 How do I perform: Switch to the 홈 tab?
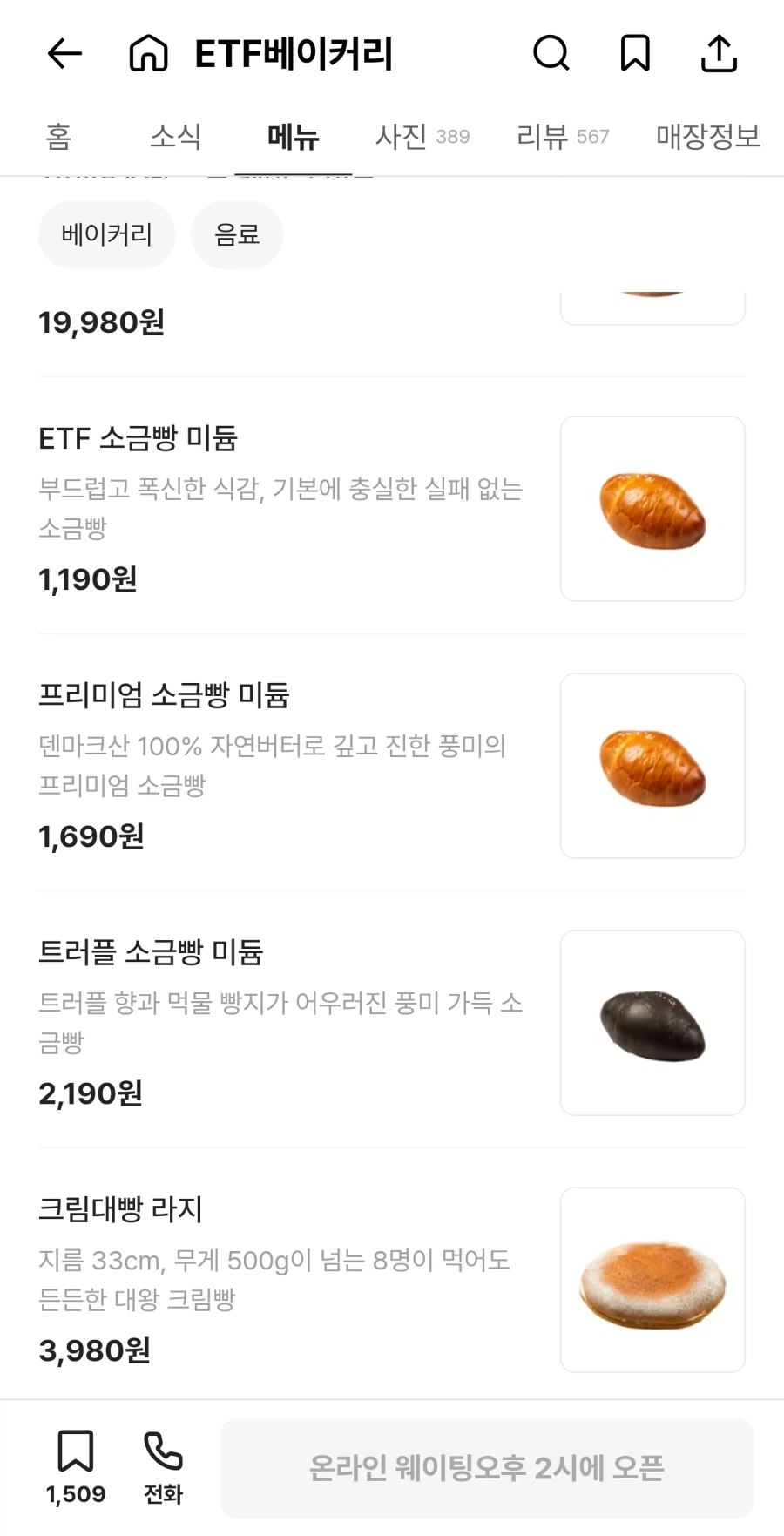click(x=58, y=136)
